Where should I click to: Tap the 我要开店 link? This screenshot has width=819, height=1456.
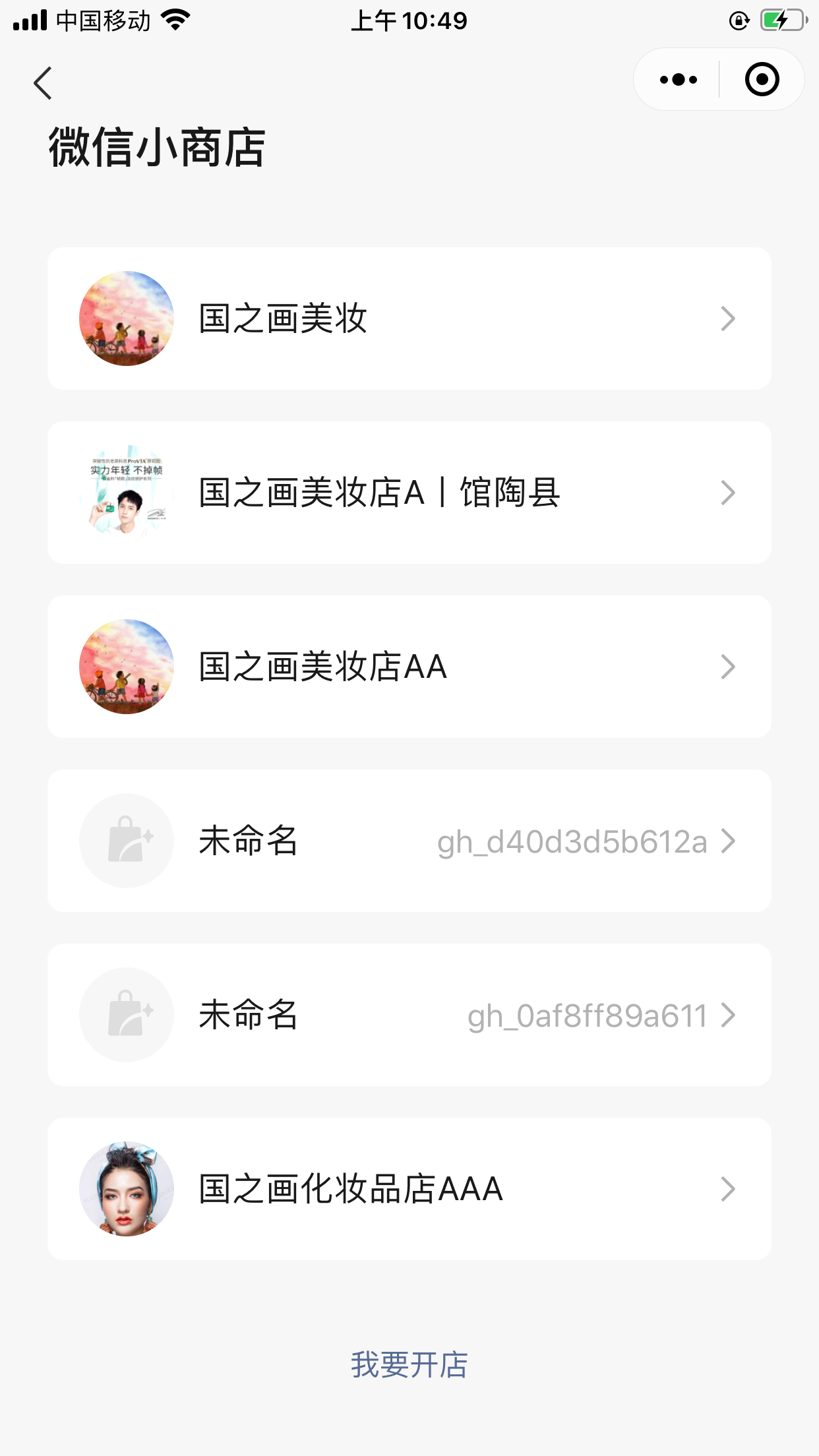click(409, 1364)
